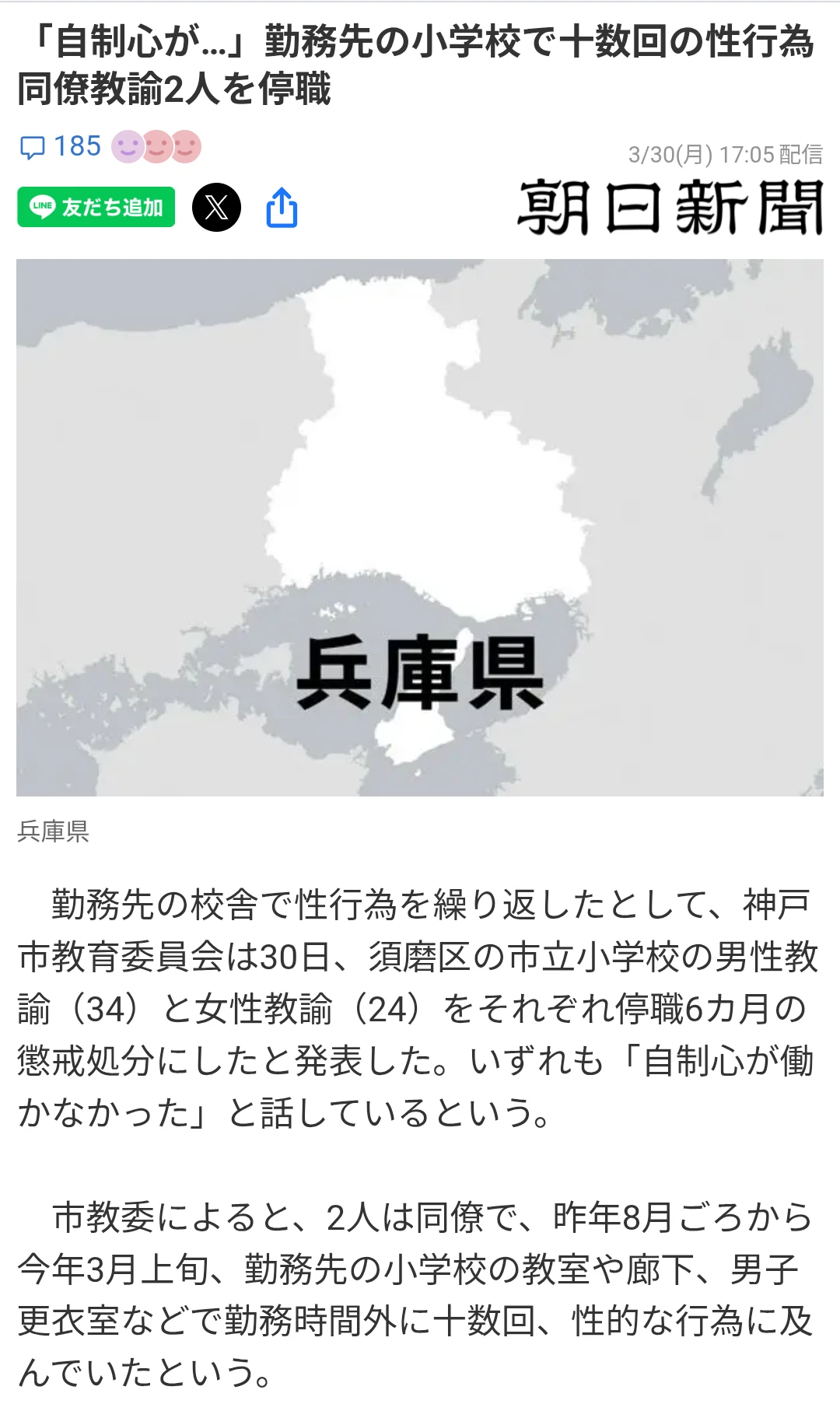Viewport: 840px width, 1411px height.
Task: Tap the emoji reaction faces
Action: click(x=156, y=146)
